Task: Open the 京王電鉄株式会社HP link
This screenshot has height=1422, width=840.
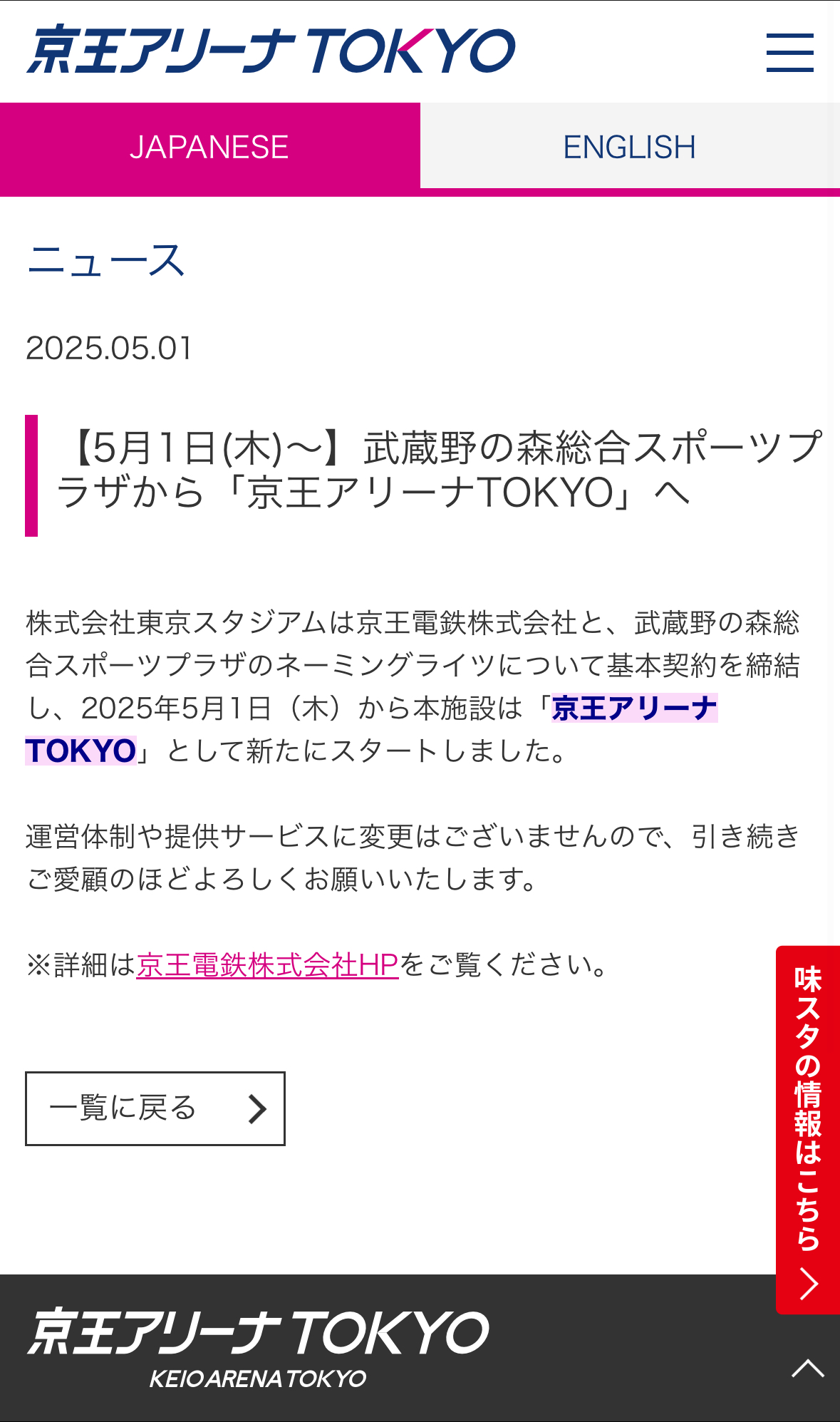Action: [x=267, y=964]
